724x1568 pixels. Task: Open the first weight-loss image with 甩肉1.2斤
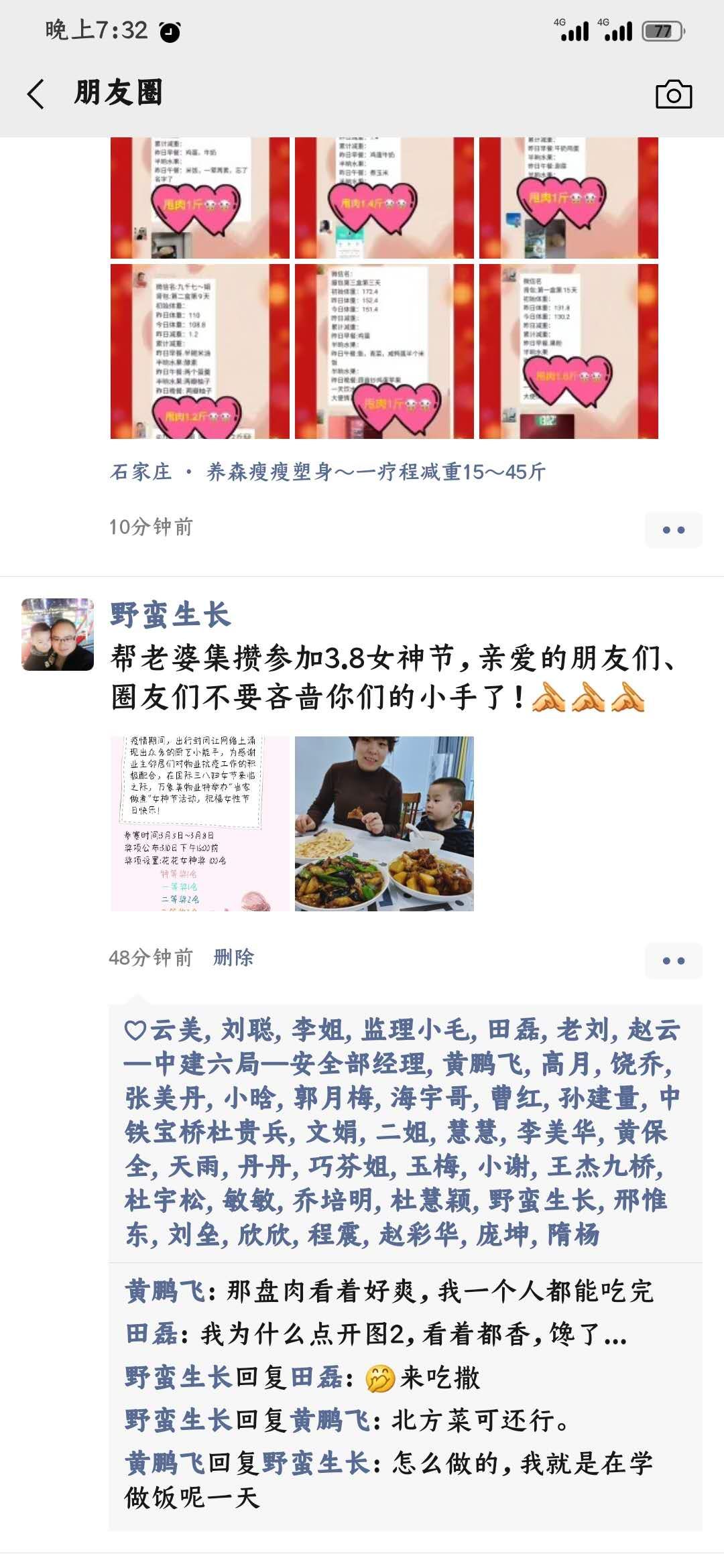coord(200,351)
